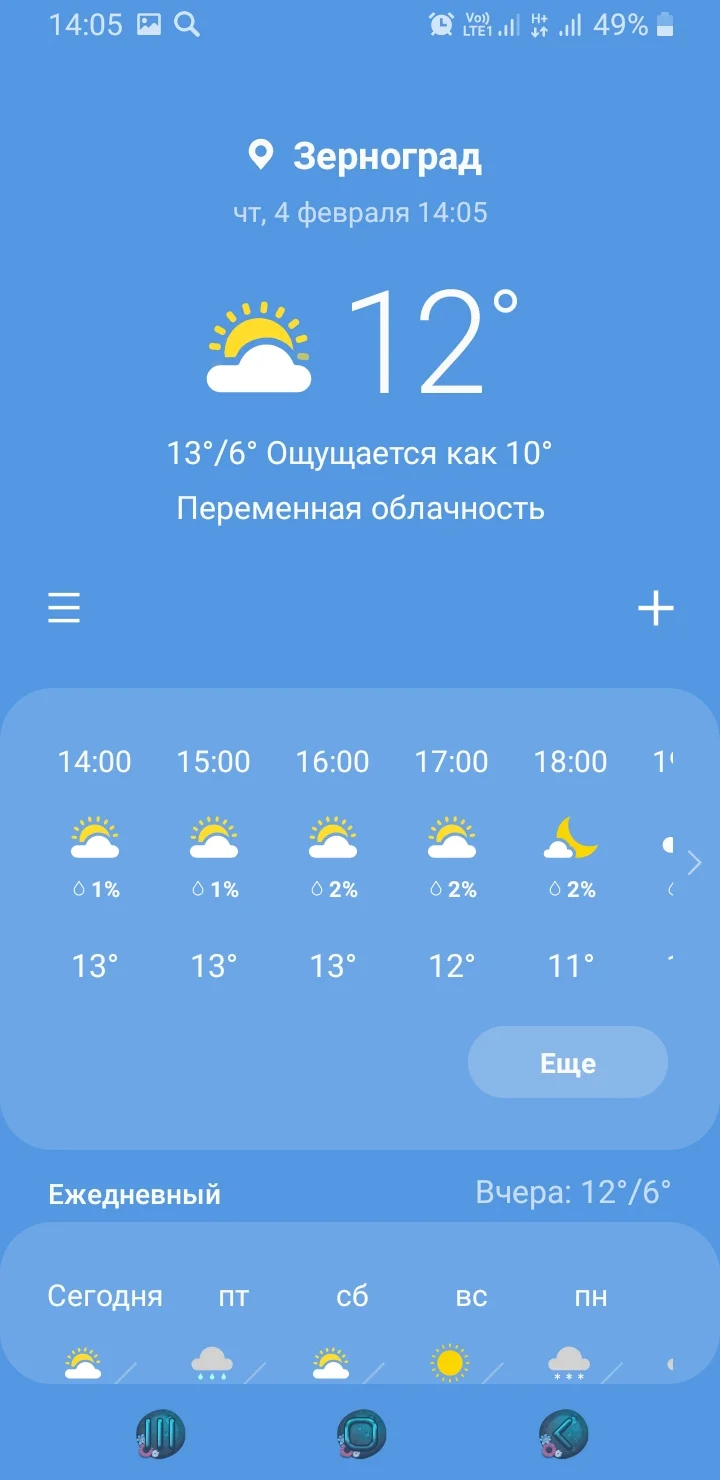The height and width of the screenshot is (1480, 720).
Task: Add a new city using plus icon
Action: (x=656, y=607)
